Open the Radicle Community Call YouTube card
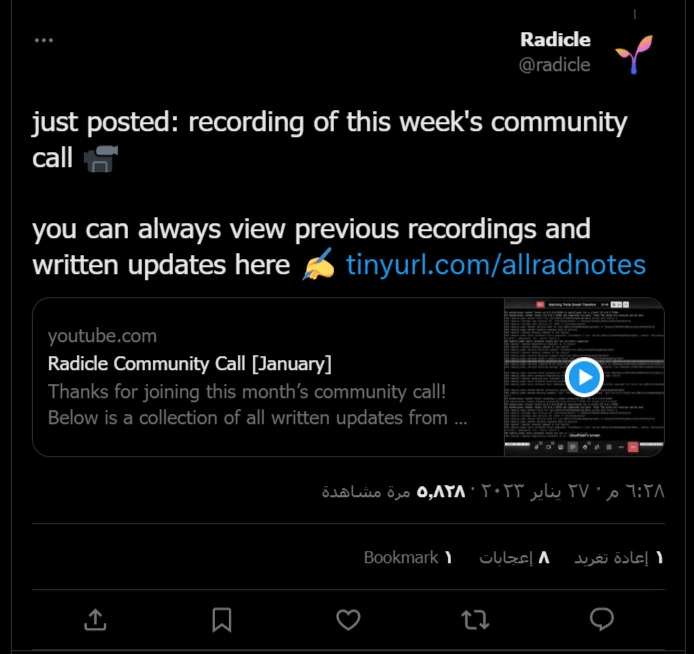 point(260,378)
